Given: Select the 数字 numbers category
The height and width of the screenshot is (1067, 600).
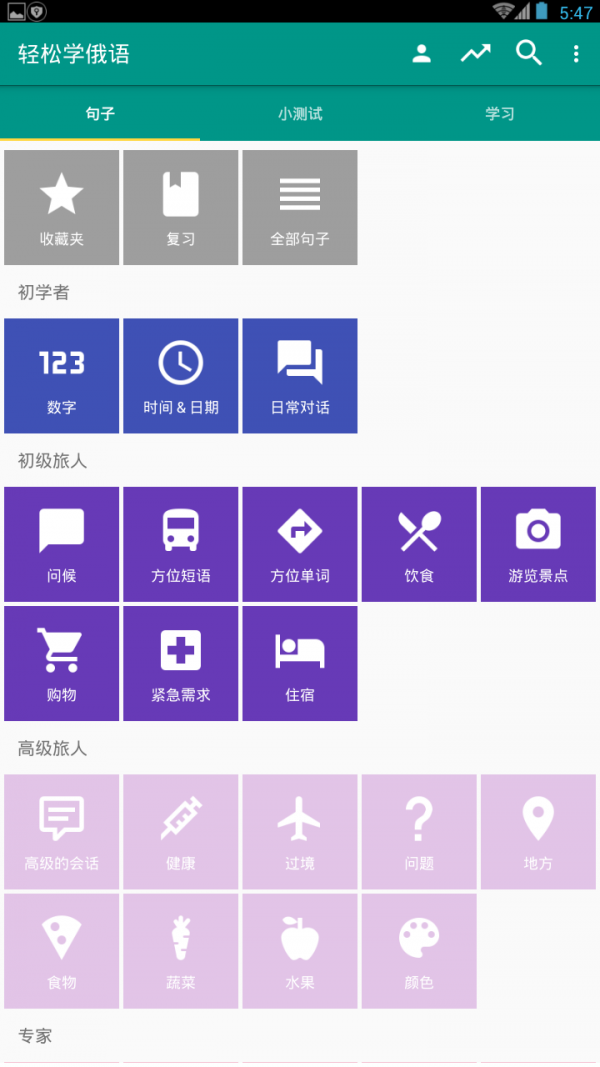Looking at the screenshot, I should (61, 376).
